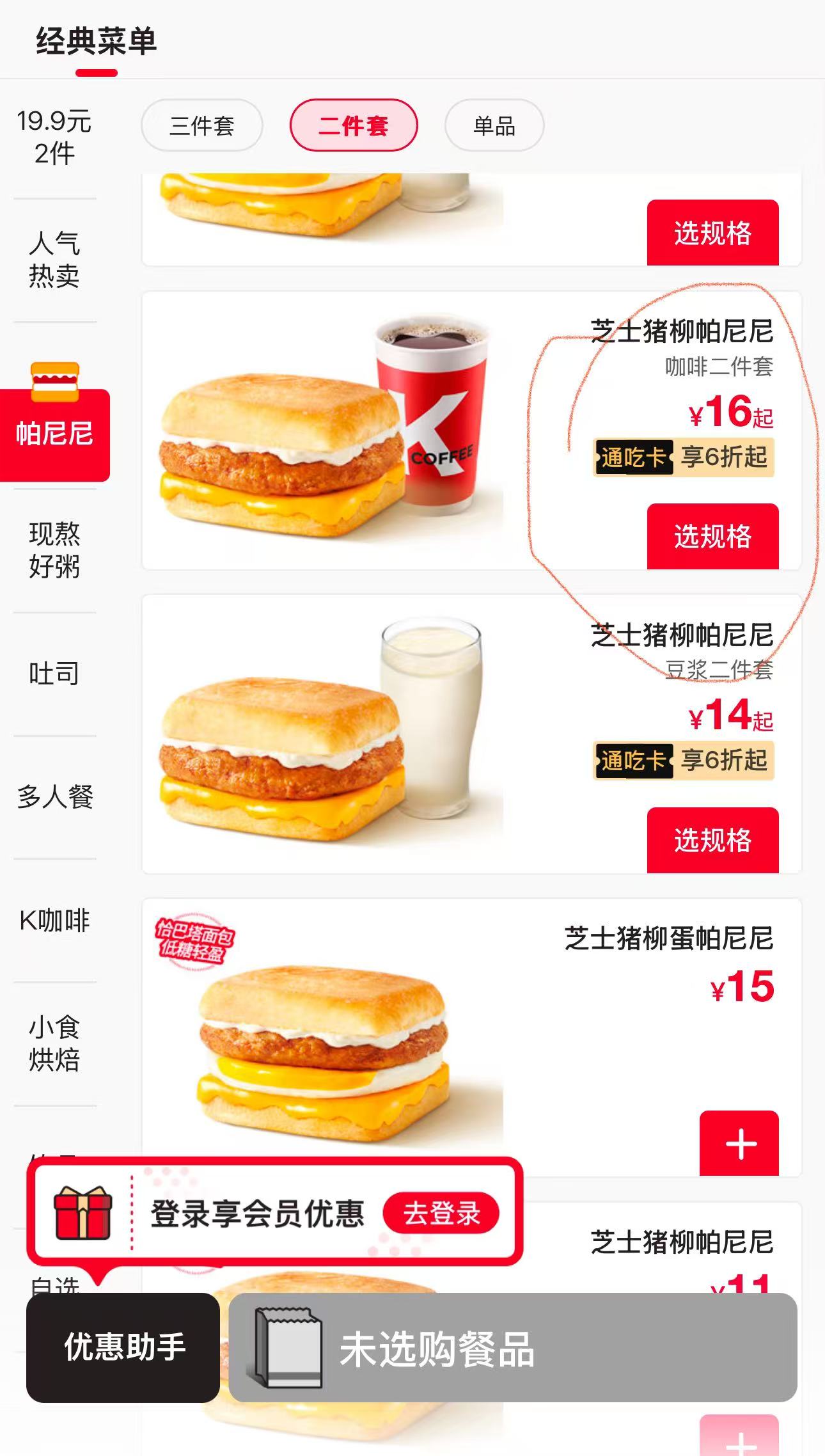Tap 选规格 for the 咖啡二件套
This screenshot has height=1456, width=825.
(712, 536)
